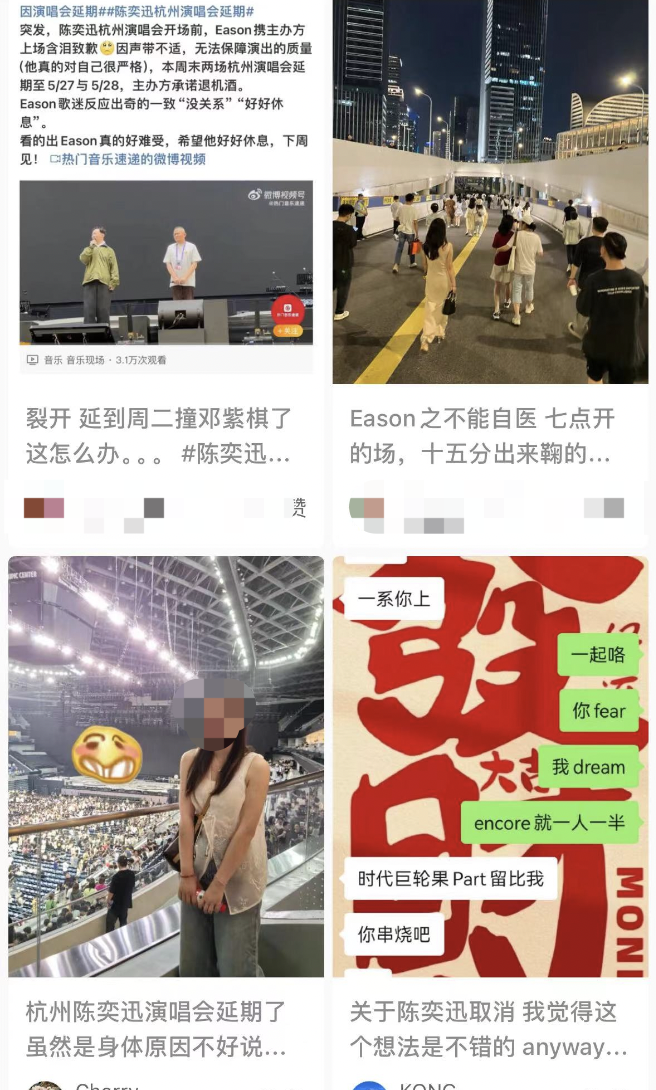Open the post about 延到周二撞邓紫棋
This screenshot has height=1090, width=656.
[x=165, y=436]
